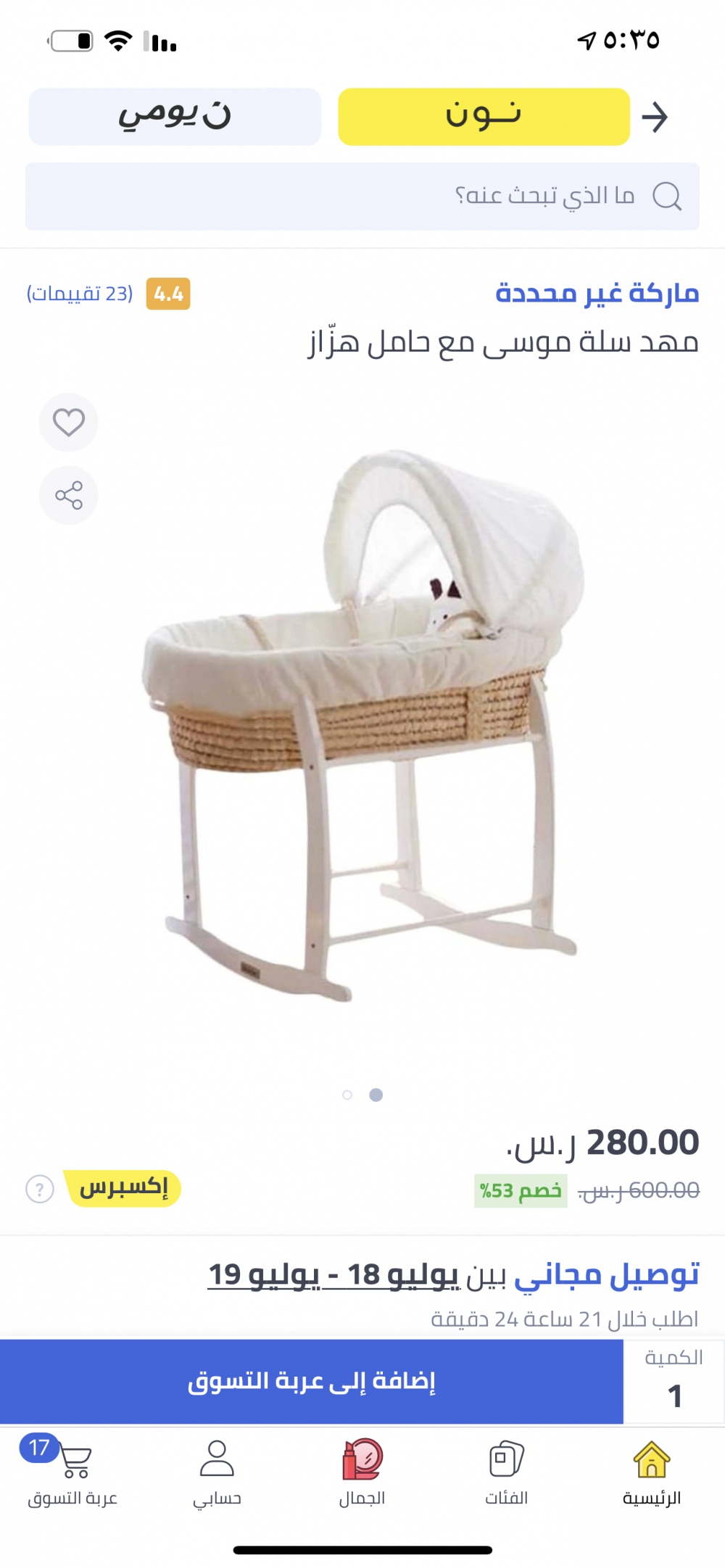725x1568 pixels.
Task: Go to الرئيسية home tab
Action: (651, 1472)
